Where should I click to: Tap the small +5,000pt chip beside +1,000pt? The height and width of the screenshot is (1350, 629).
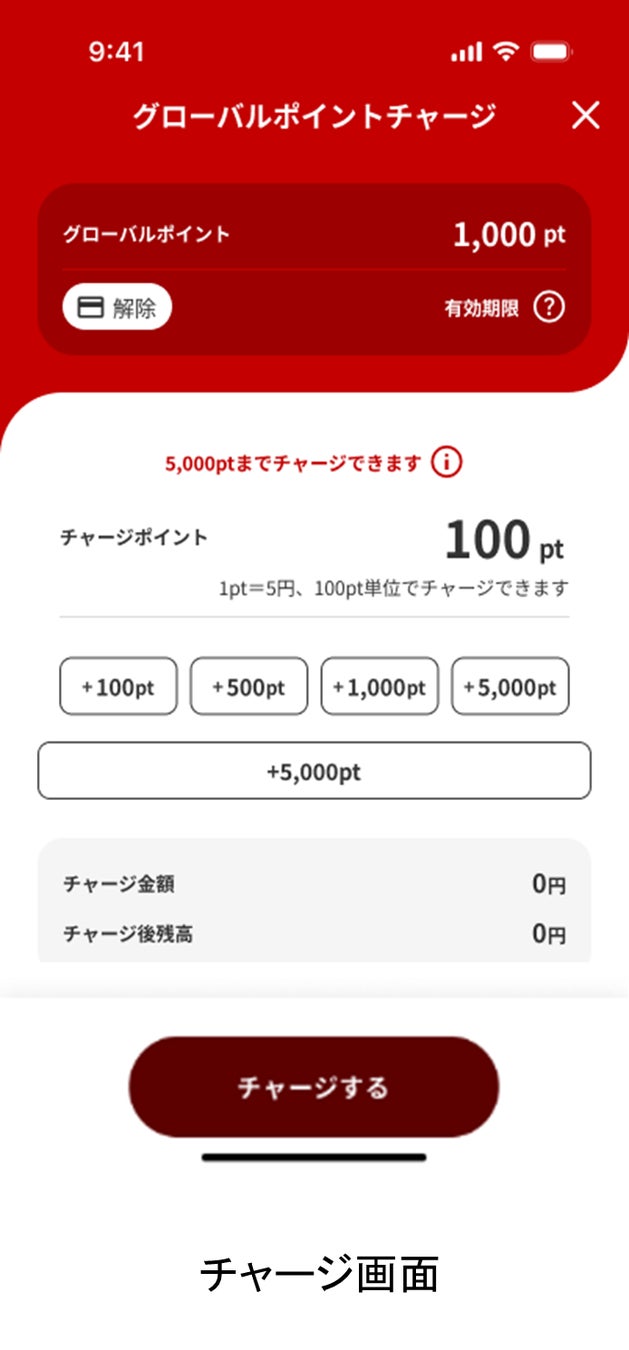510,687
